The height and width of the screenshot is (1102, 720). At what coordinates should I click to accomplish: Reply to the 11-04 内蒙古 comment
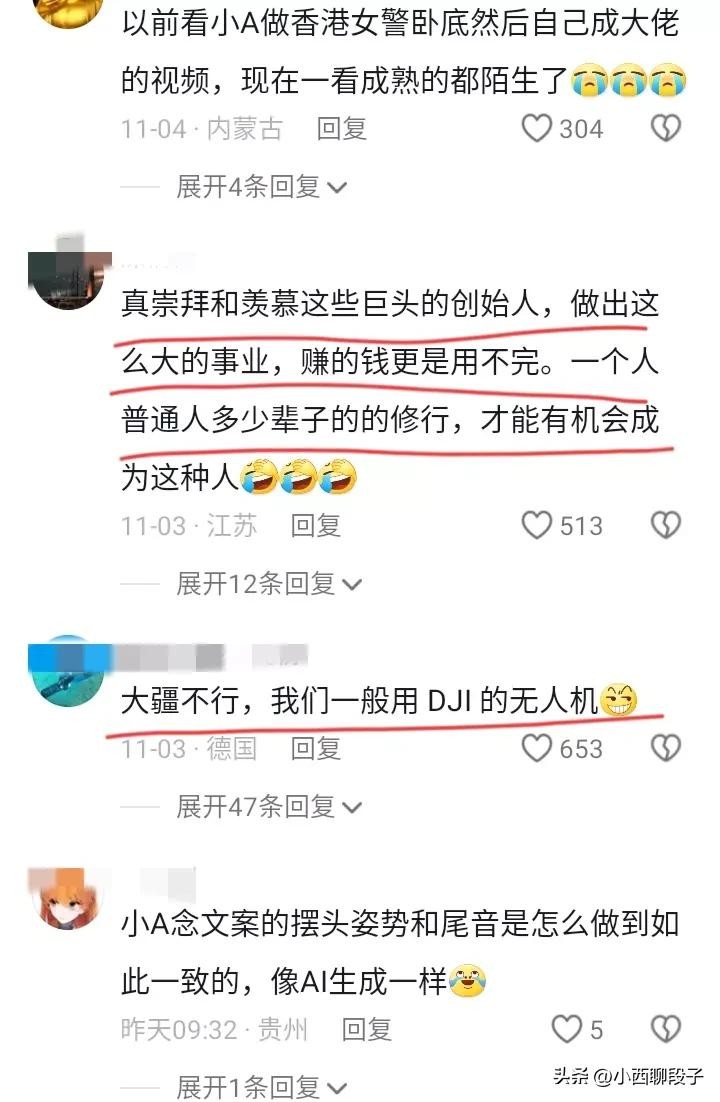click(342, 128)
